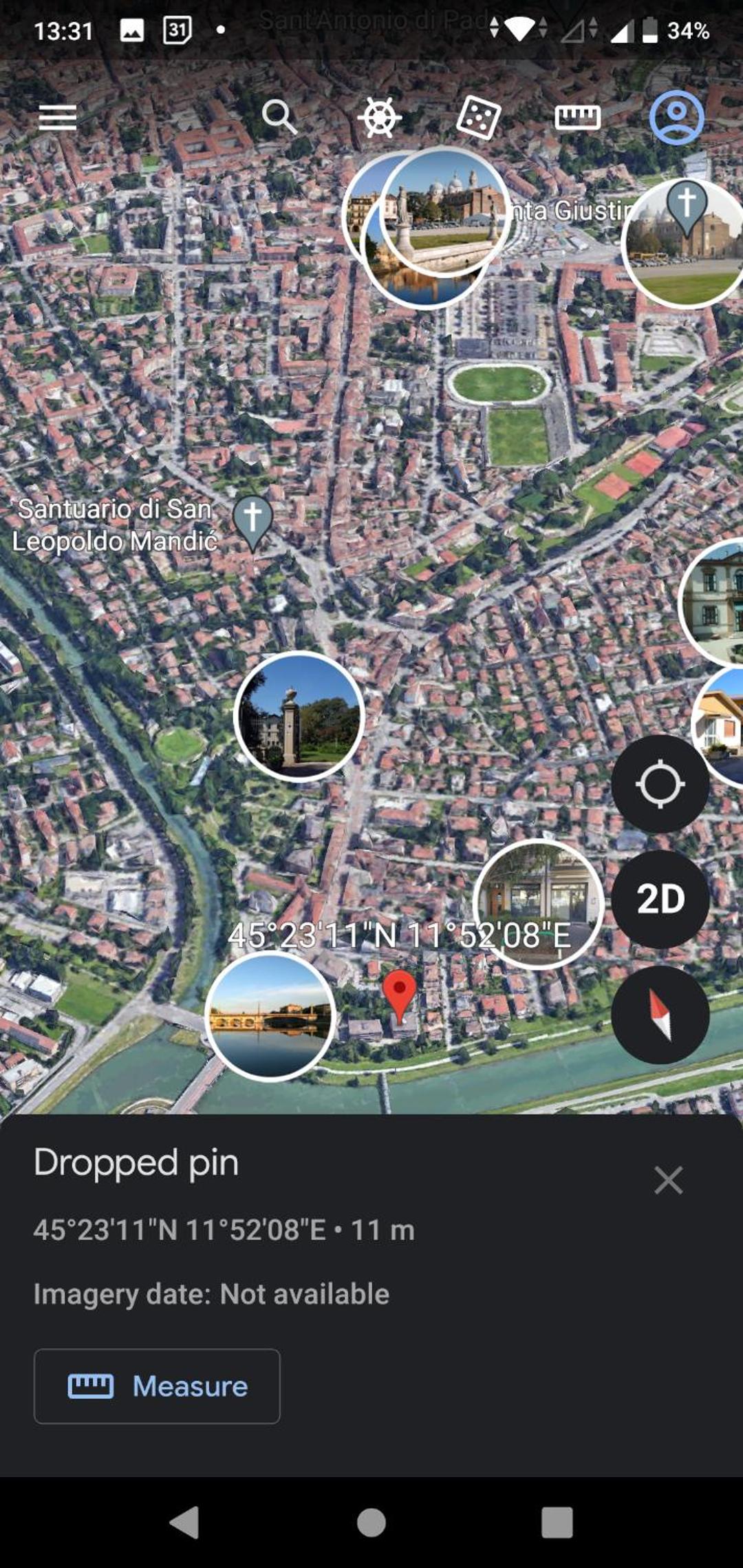Switch the view to 2D
This screenshot has width=743, height=1568.
[660, 899]
